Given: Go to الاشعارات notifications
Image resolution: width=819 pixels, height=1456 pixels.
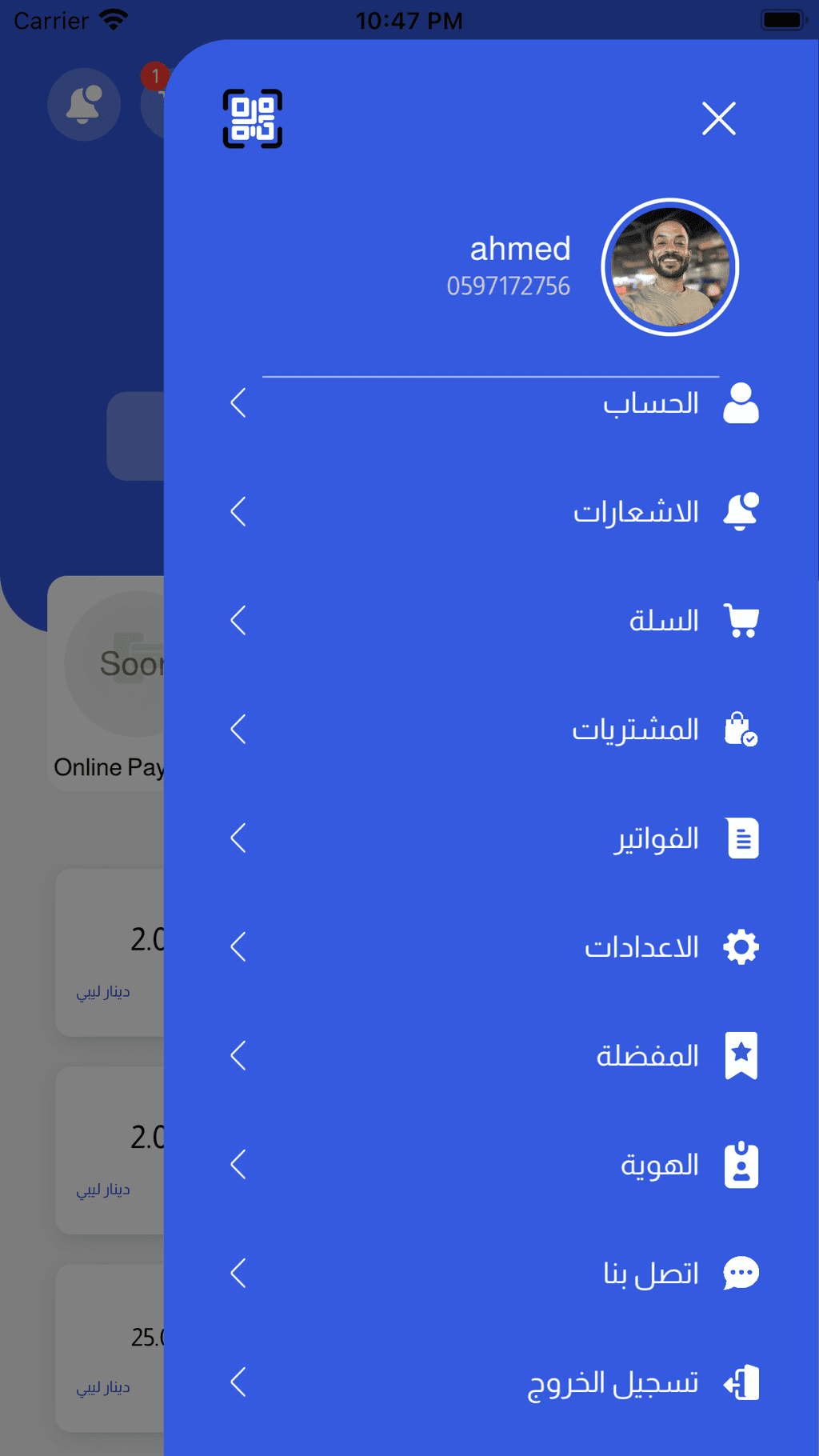Looking at the screenshot, I should tap(491, 511).
